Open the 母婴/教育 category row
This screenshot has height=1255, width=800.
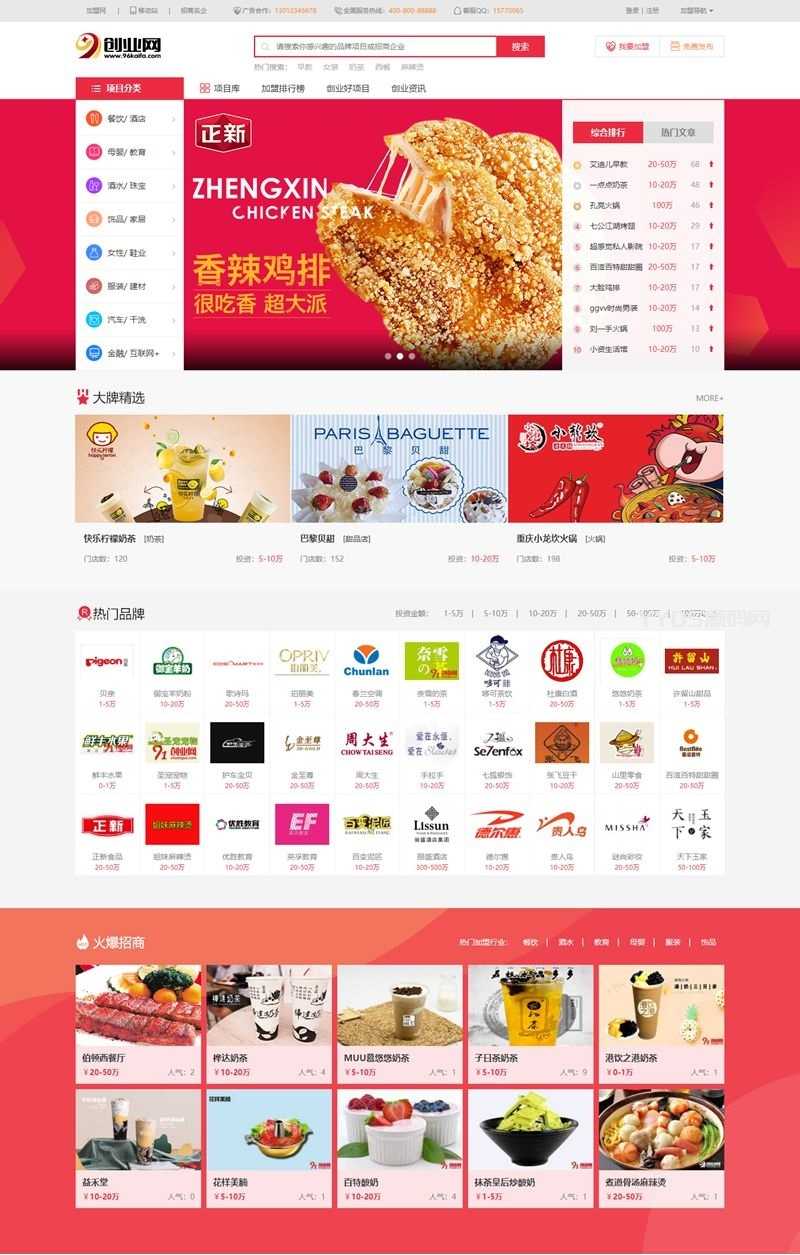[x=130, y=152]
